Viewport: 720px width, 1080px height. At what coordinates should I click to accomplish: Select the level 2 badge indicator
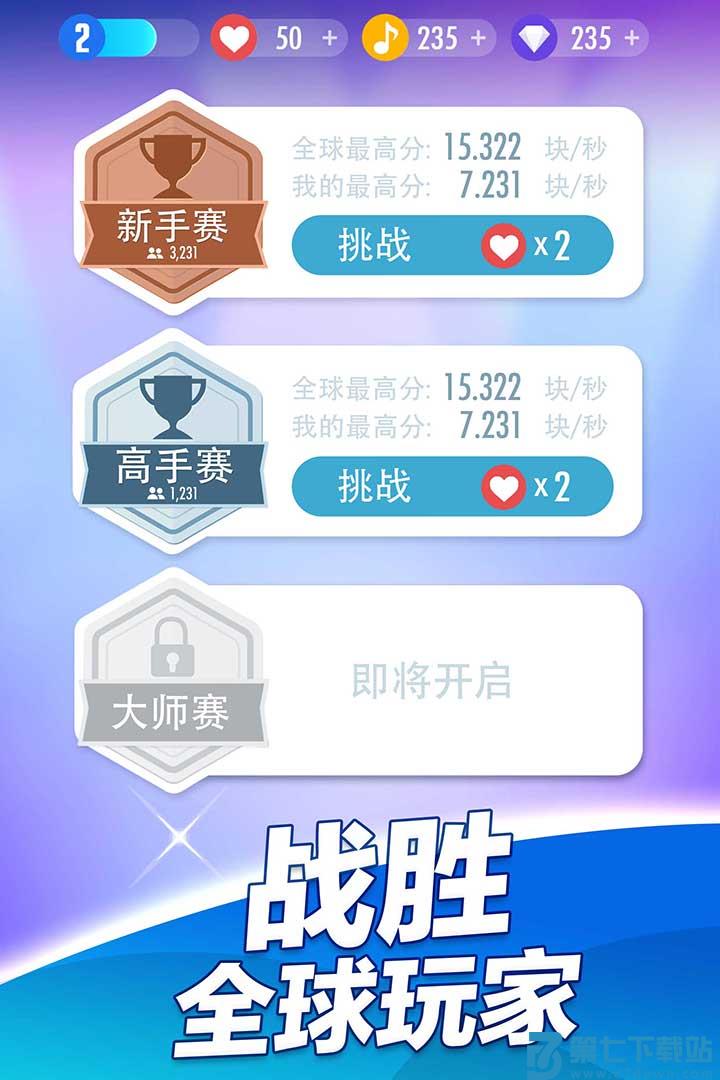pyautogui.click(x=80, y=39)
